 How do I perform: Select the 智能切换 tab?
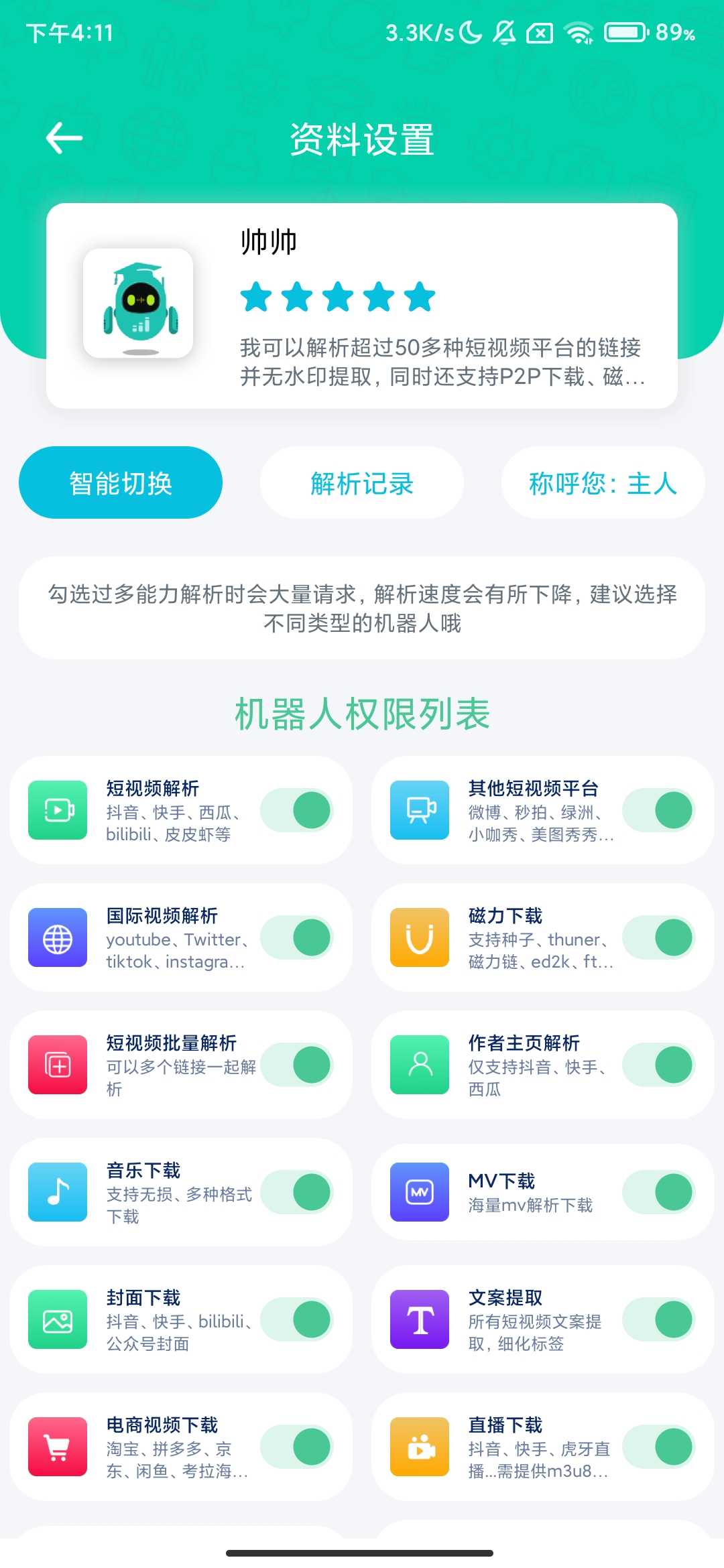[x=121, y=482]
